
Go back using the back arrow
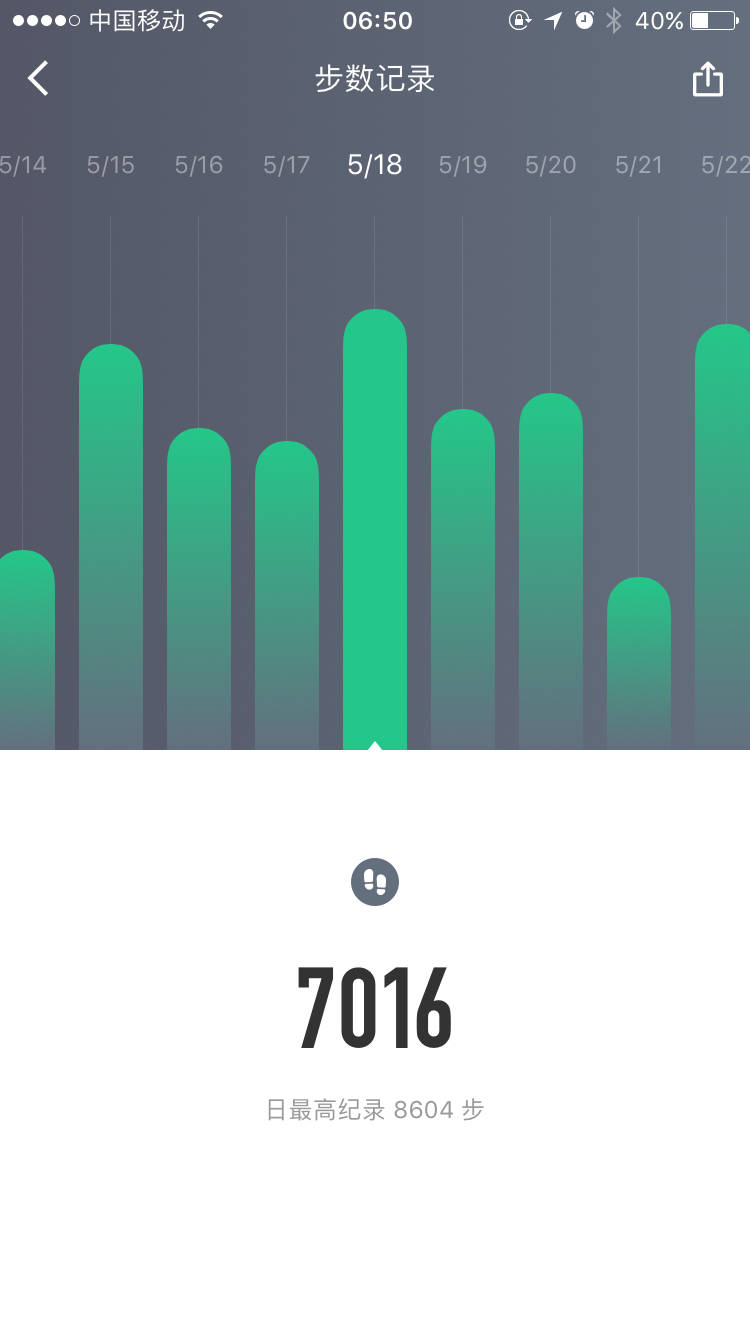(x=38, y=78)
